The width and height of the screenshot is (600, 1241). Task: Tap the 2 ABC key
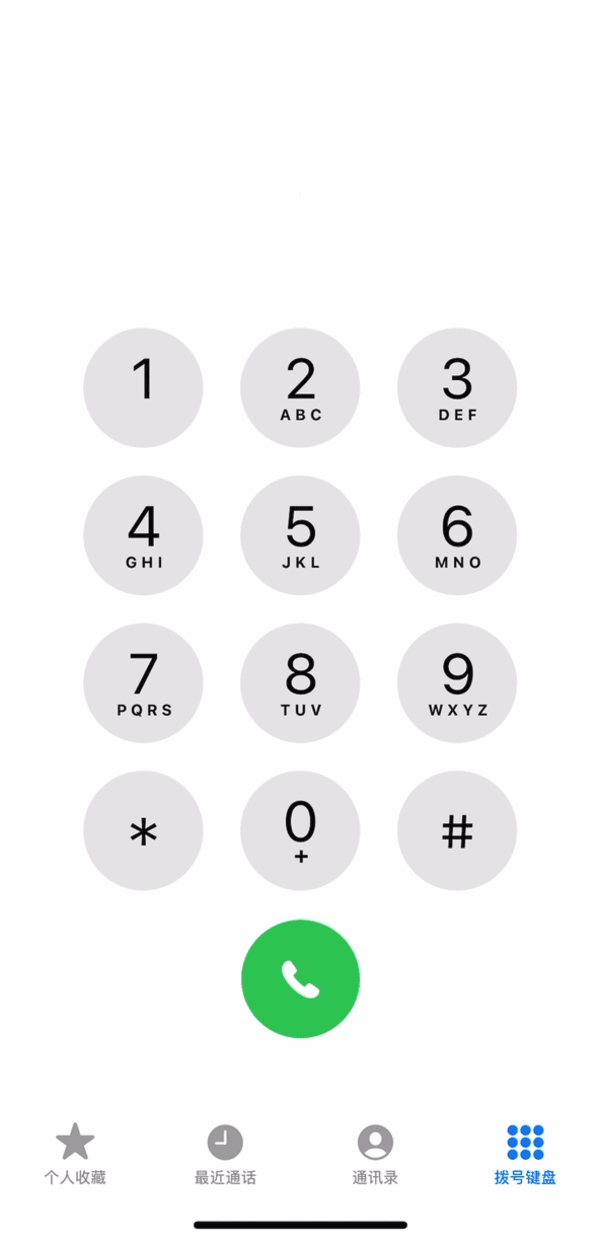click(300, 388)
